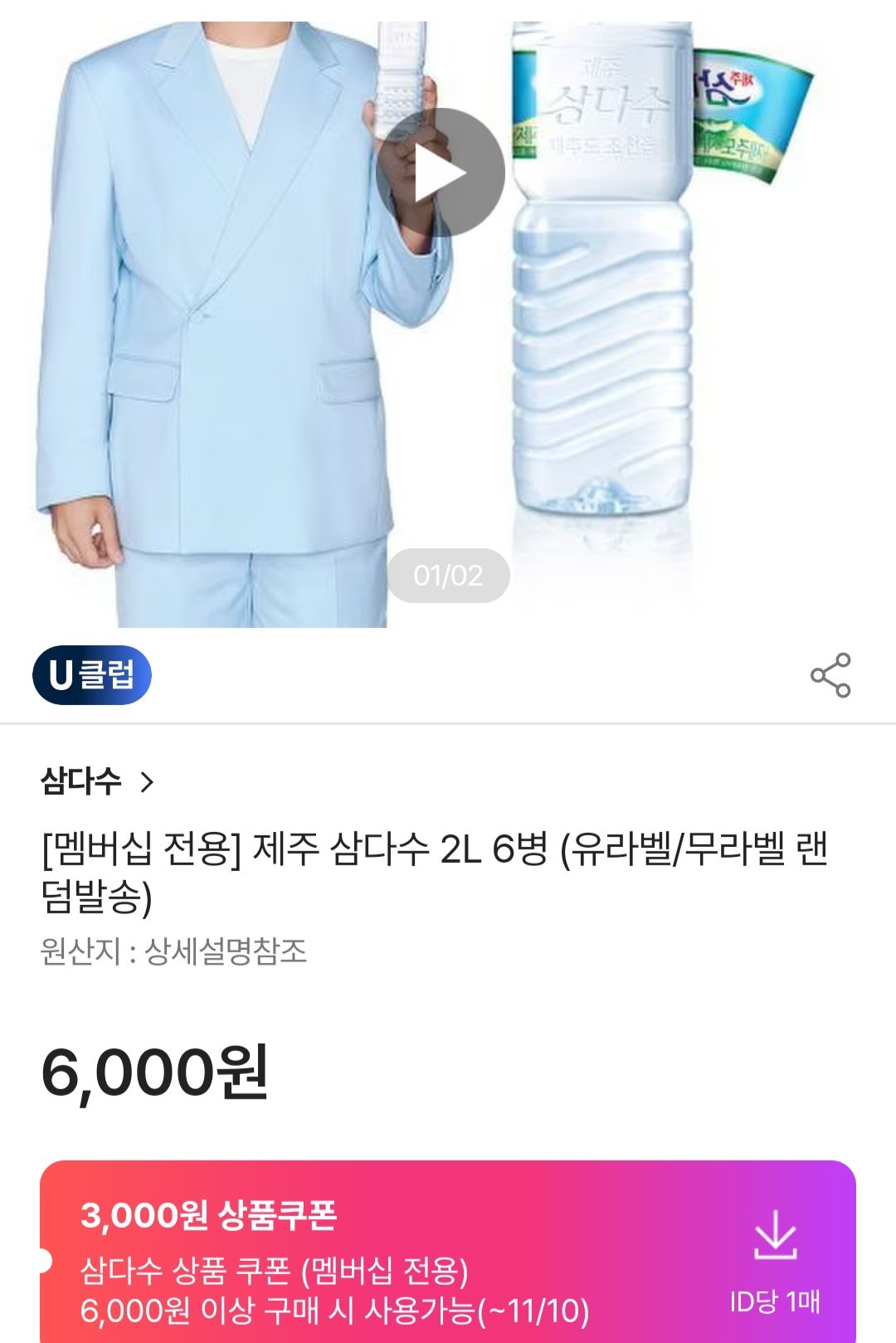
Task: Open the 삼다수 brand page
Action: [97, 781]
